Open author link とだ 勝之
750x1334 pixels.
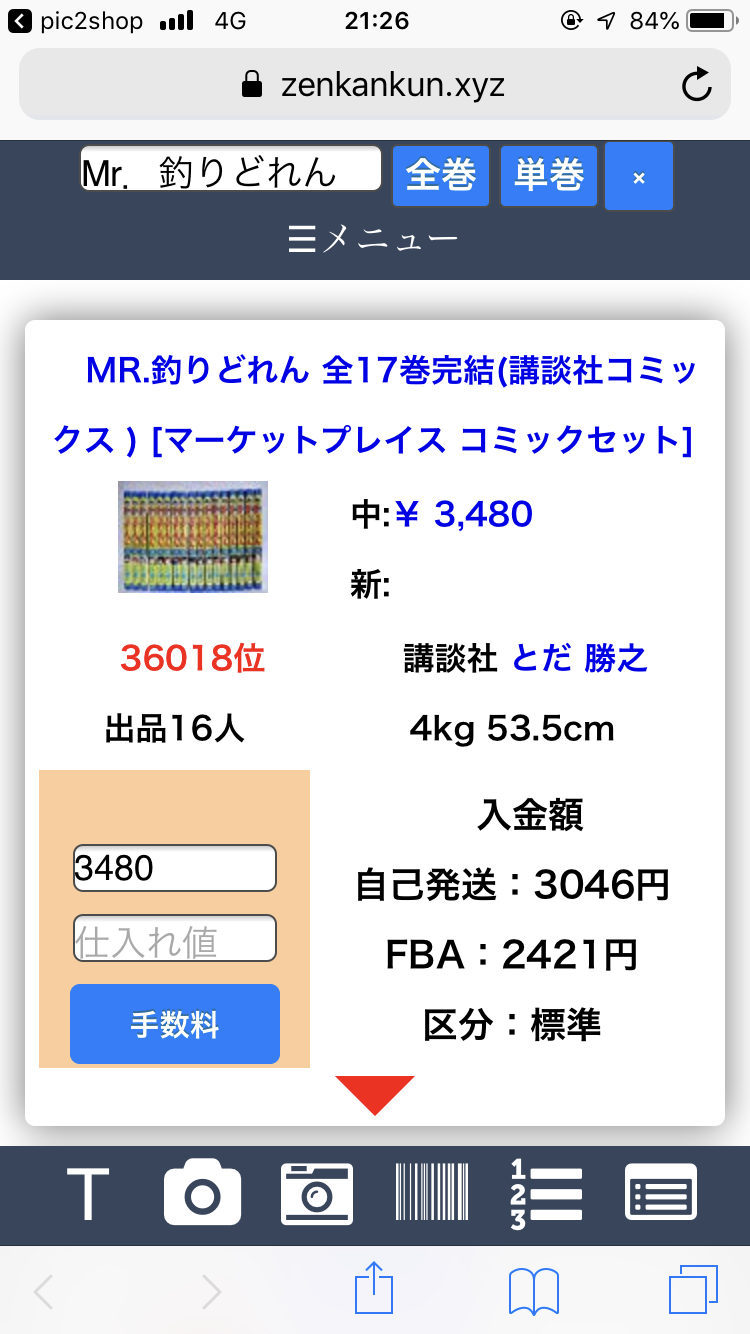[x=580, y=658]
